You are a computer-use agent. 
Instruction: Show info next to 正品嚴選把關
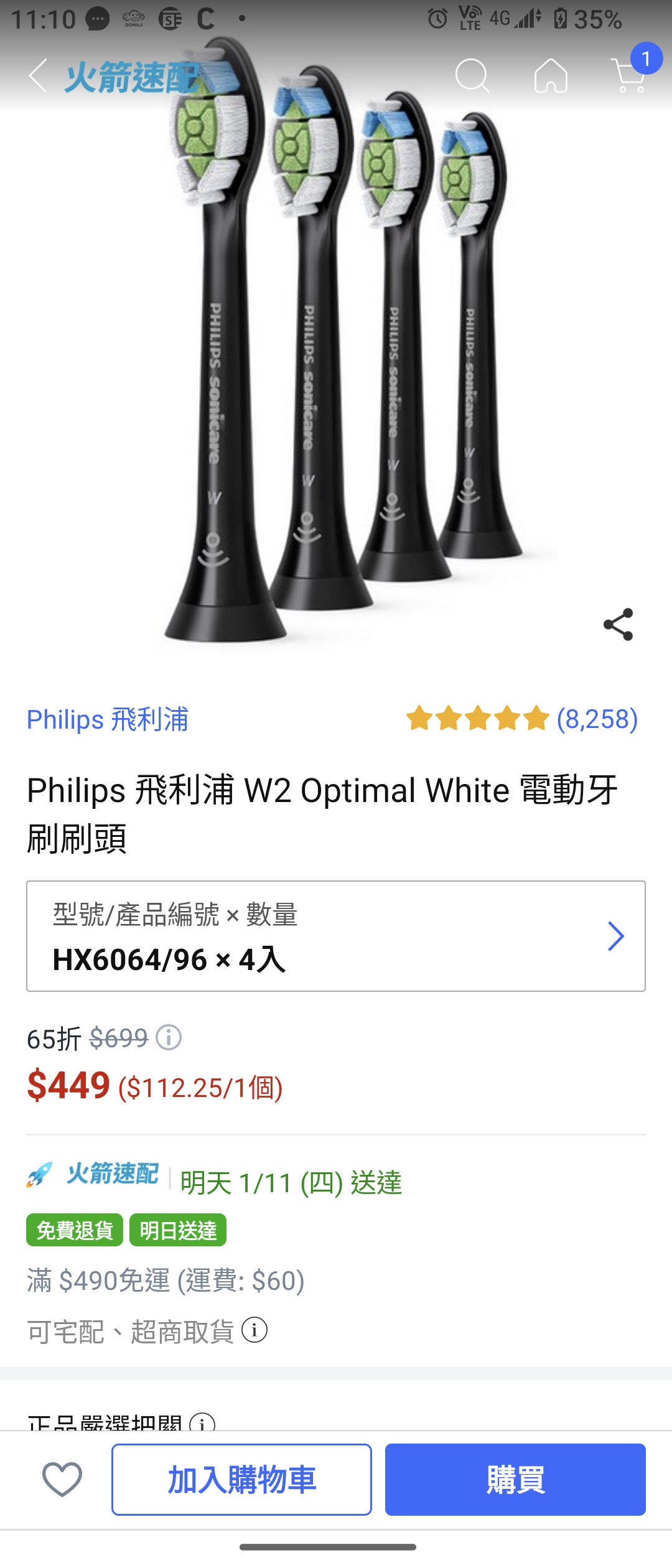(x=202, y=1422)
